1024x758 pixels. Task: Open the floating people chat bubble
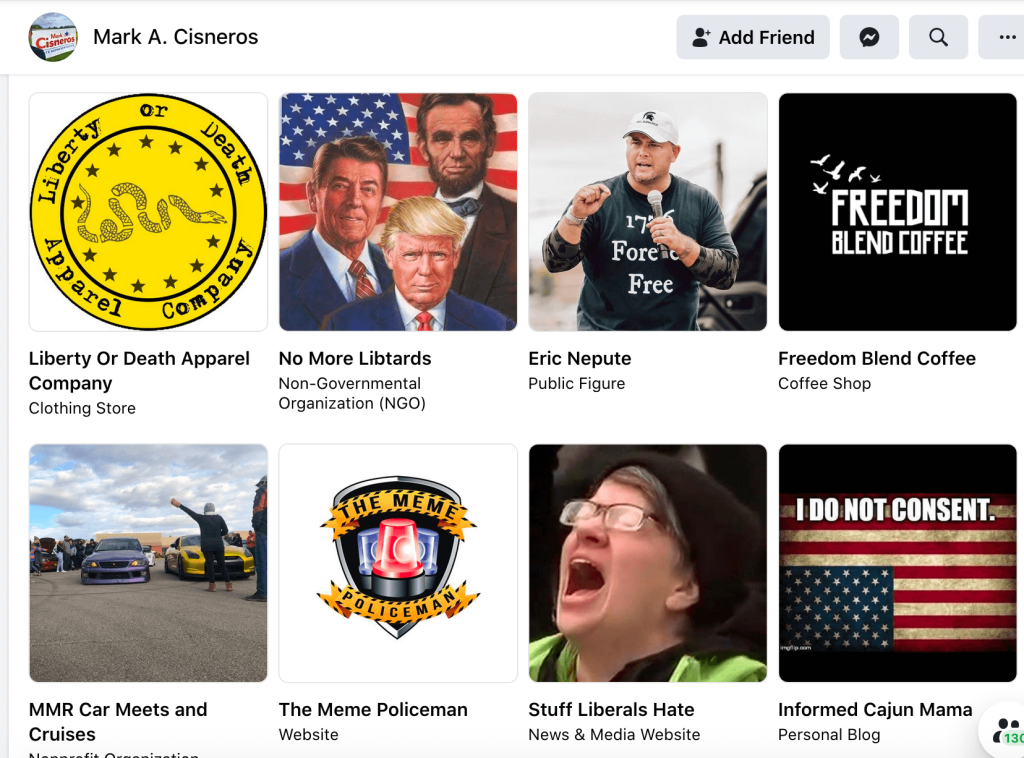pos(1004,732)
